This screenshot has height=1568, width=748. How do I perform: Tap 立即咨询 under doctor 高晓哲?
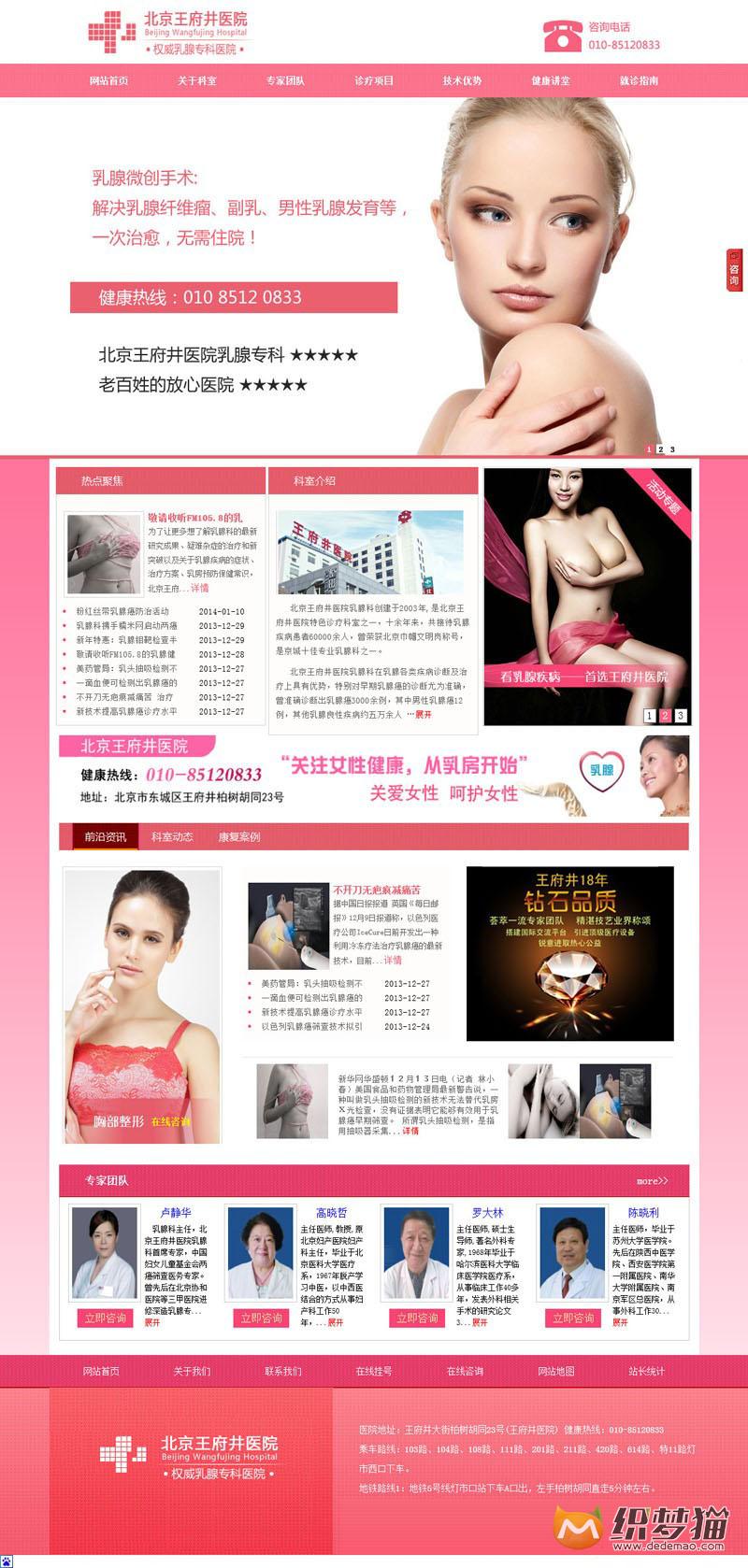261,1319
